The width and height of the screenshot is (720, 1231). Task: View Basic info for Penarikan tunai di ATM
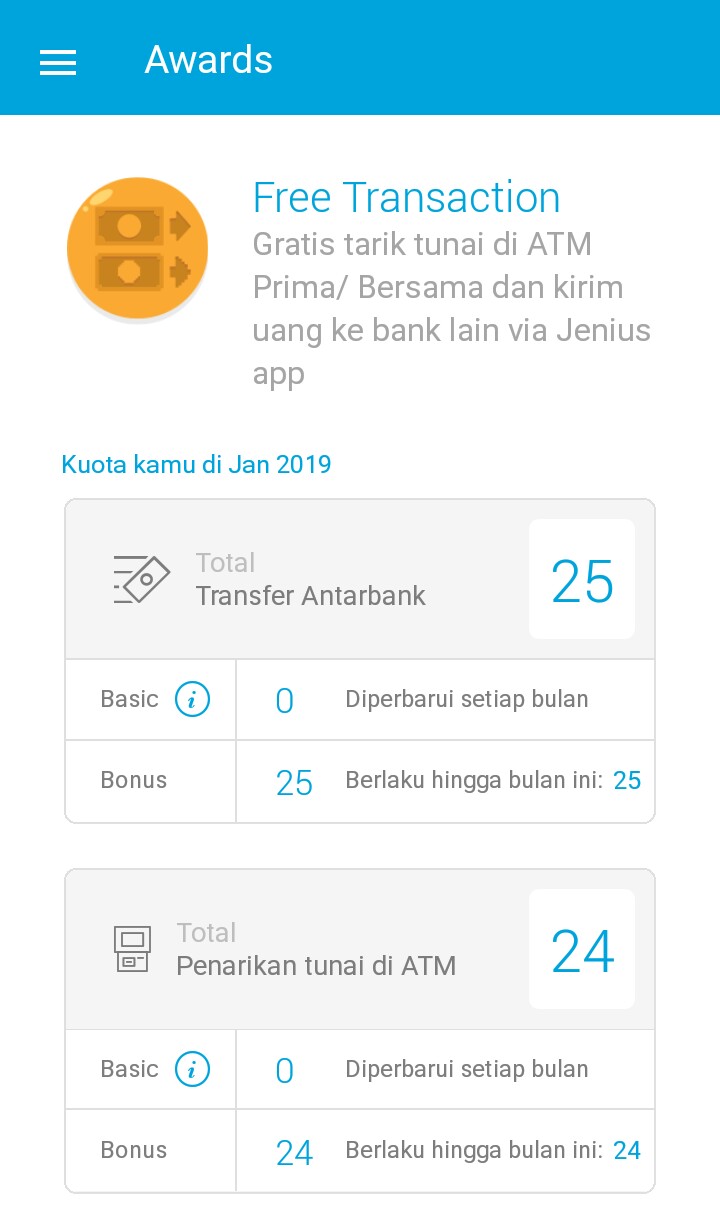click(x=192, y=1069)
